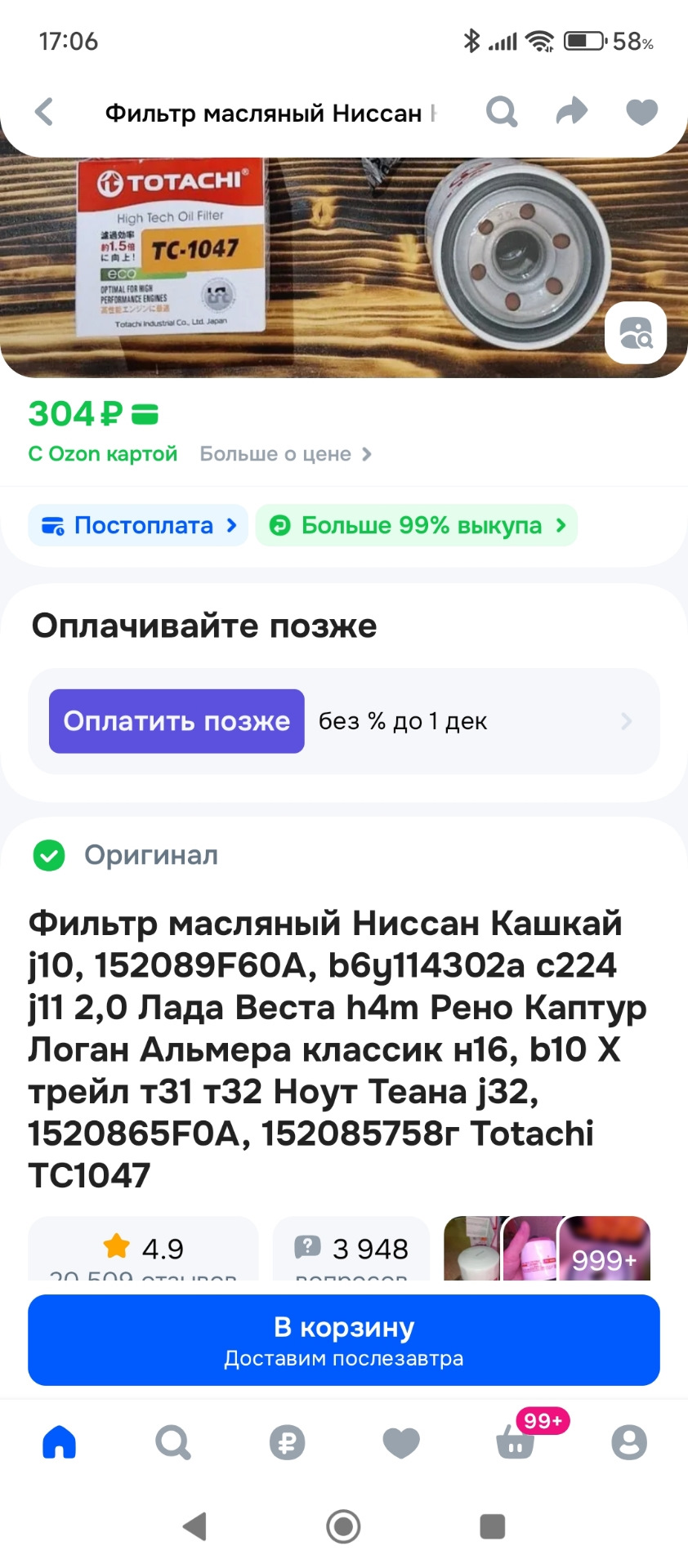Add the product to favorites via heart
The image size is (688, 1568).
641,112
